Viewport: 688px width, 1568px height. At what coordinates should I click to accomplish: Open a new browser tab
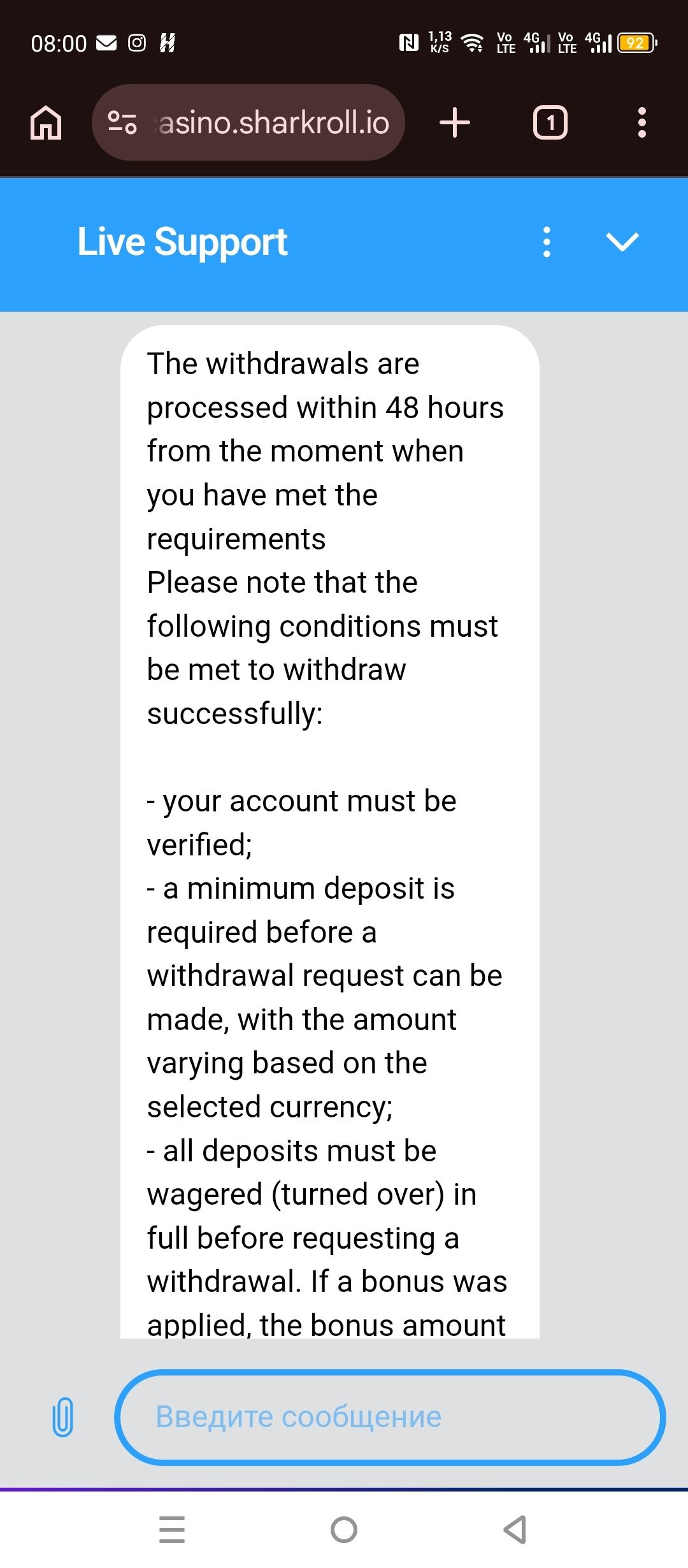pyautogui.click(x=455, y=122)
